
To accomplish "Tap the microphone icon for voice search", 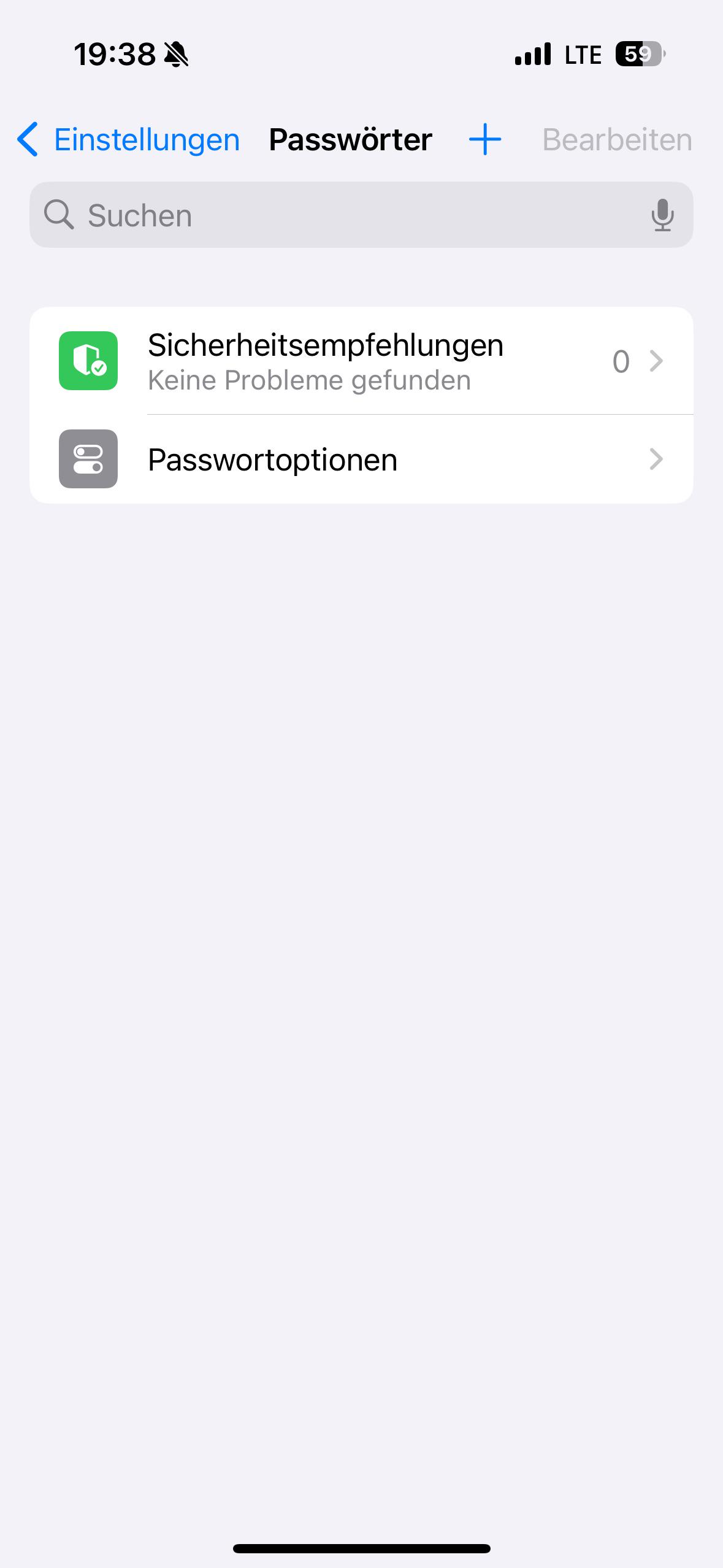I will [x=663, y=215].
